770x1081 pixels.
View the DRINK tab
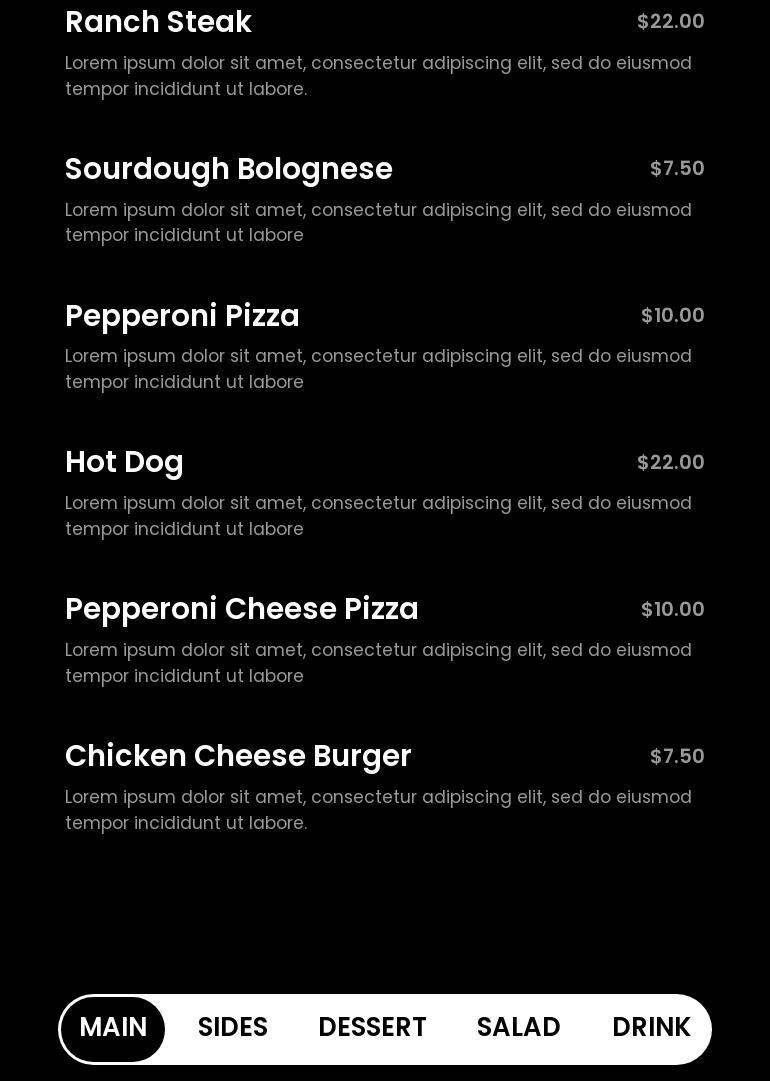click(x=651, y=1028)
